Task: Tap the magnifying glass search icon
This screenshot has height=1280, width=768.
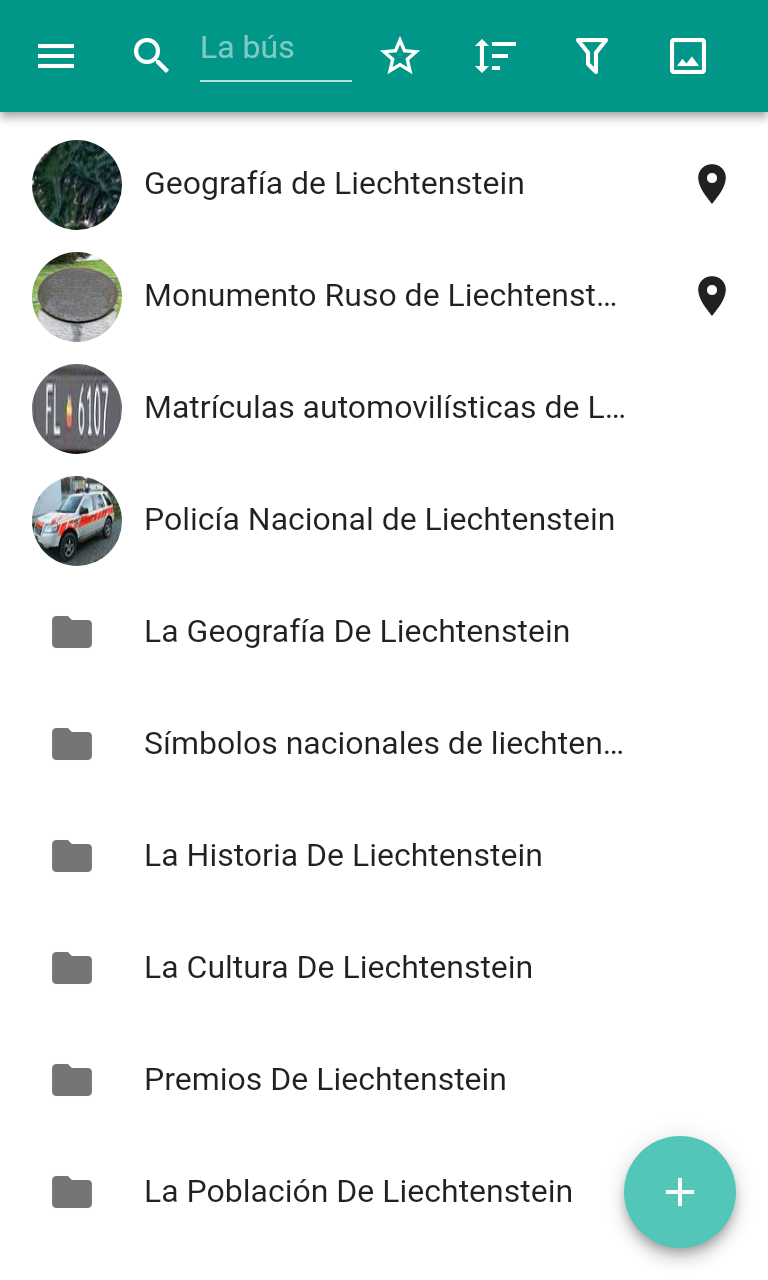Action: tap(151, 56)
